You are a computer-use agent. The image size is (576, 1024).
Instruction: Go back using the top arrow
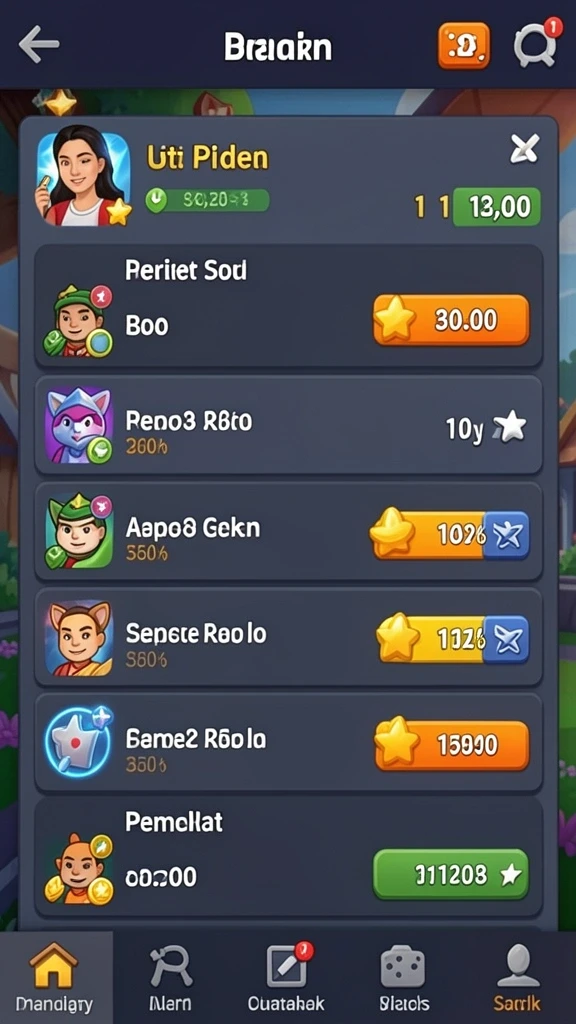39,44
